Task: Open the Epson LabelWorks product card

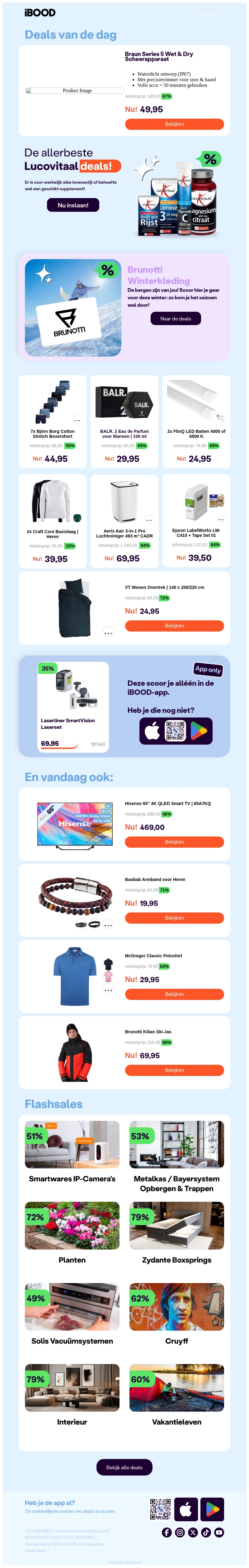Action: tap(196, 520)
